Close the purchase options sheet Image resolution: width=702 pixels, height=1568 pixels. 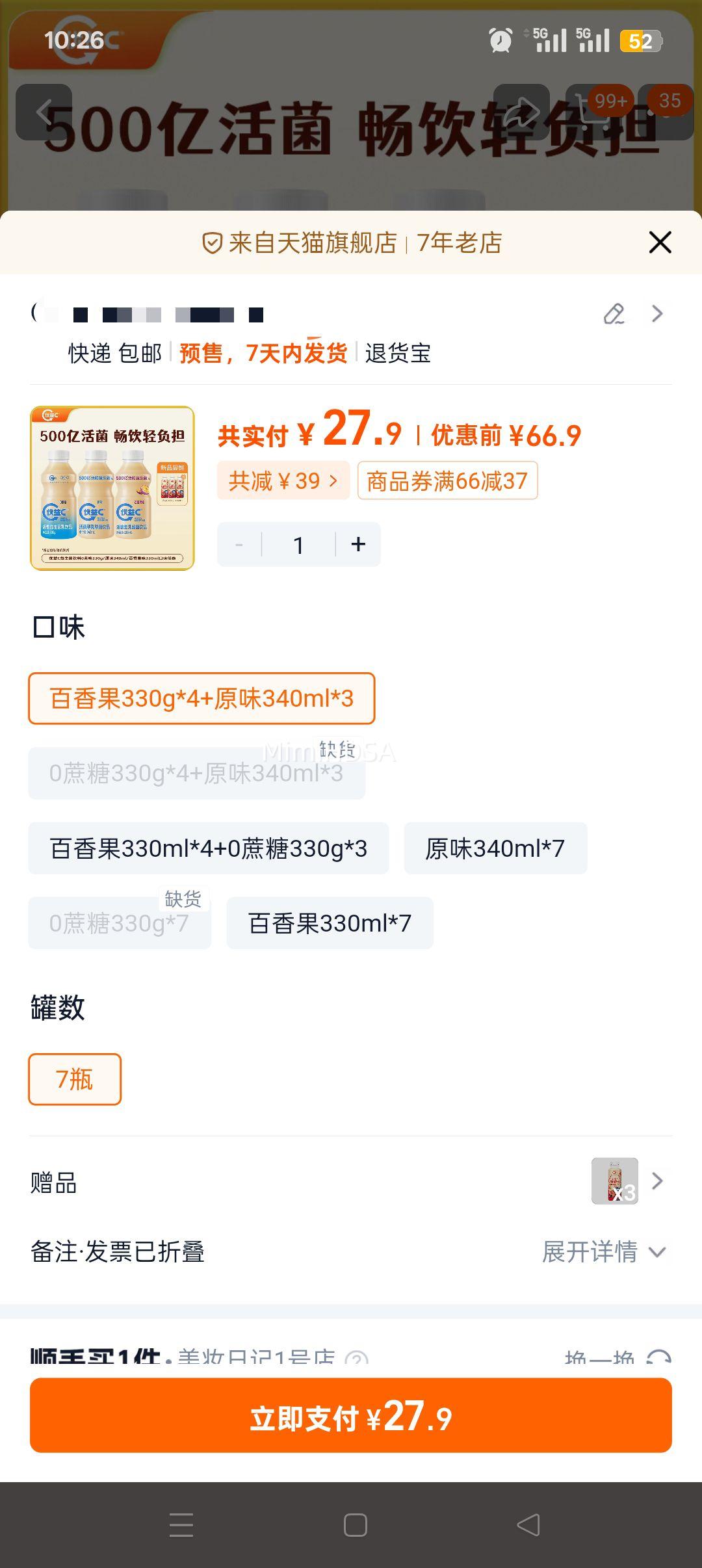(660, 242)
